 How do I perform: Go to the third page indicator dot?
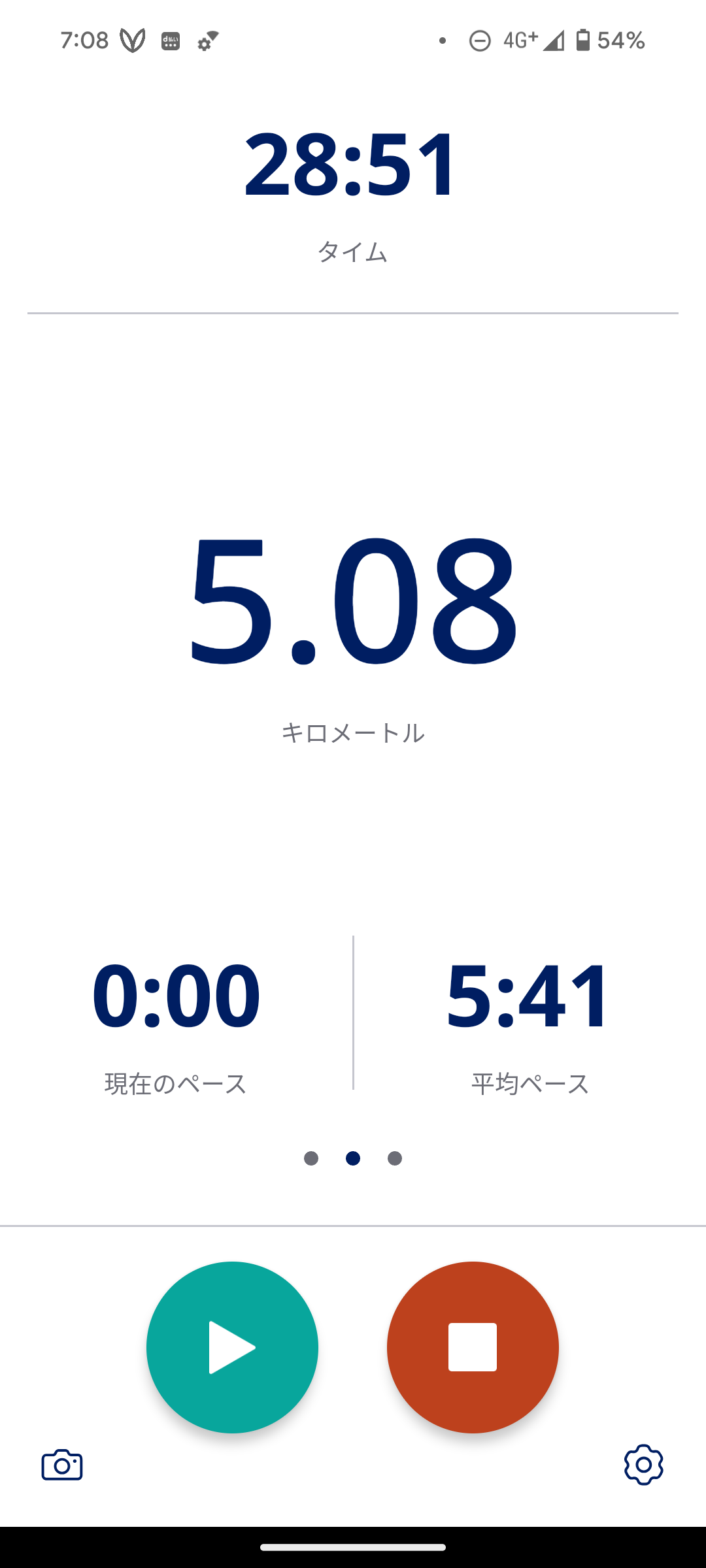395,1158
